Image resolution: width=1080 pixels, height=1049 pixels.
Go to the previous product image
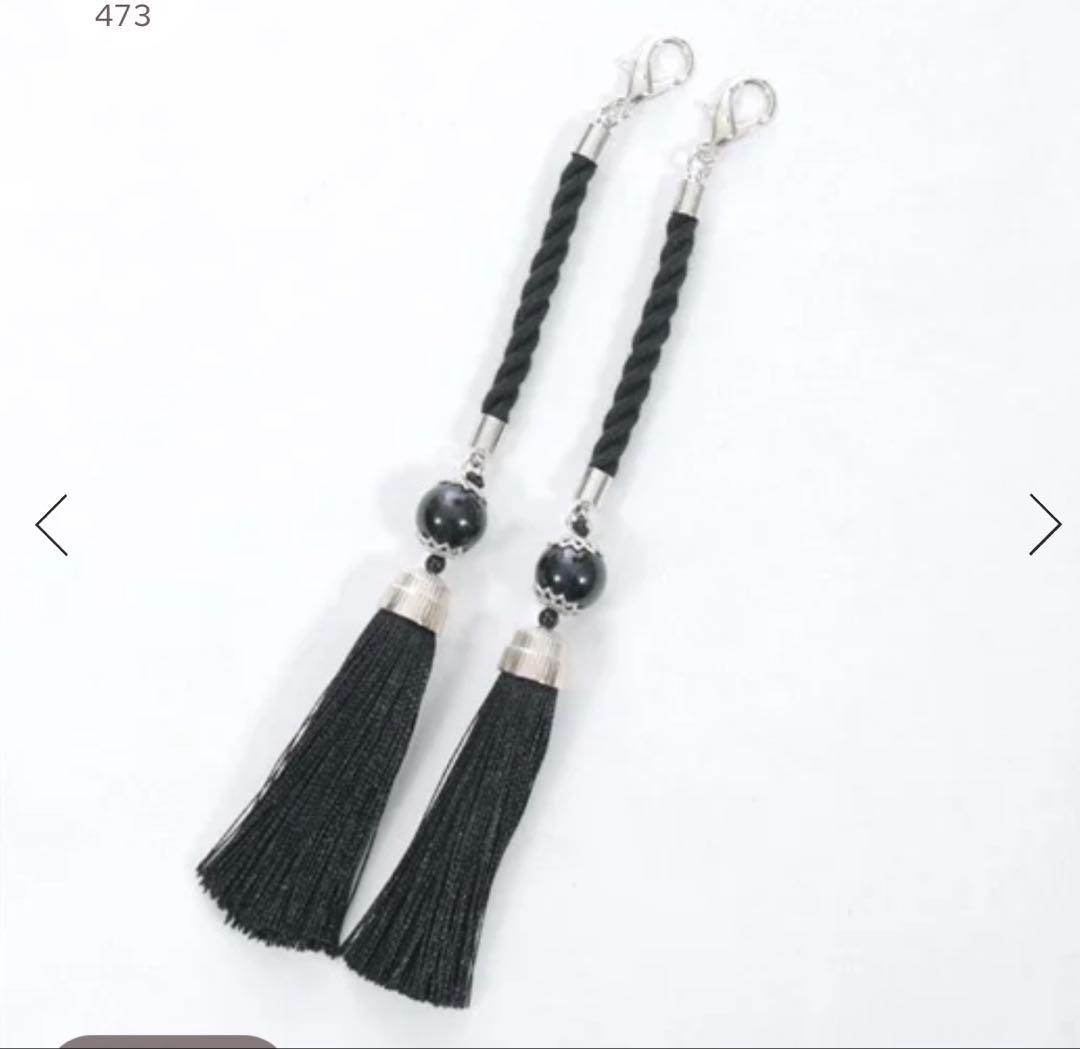(x=52, y=525)
